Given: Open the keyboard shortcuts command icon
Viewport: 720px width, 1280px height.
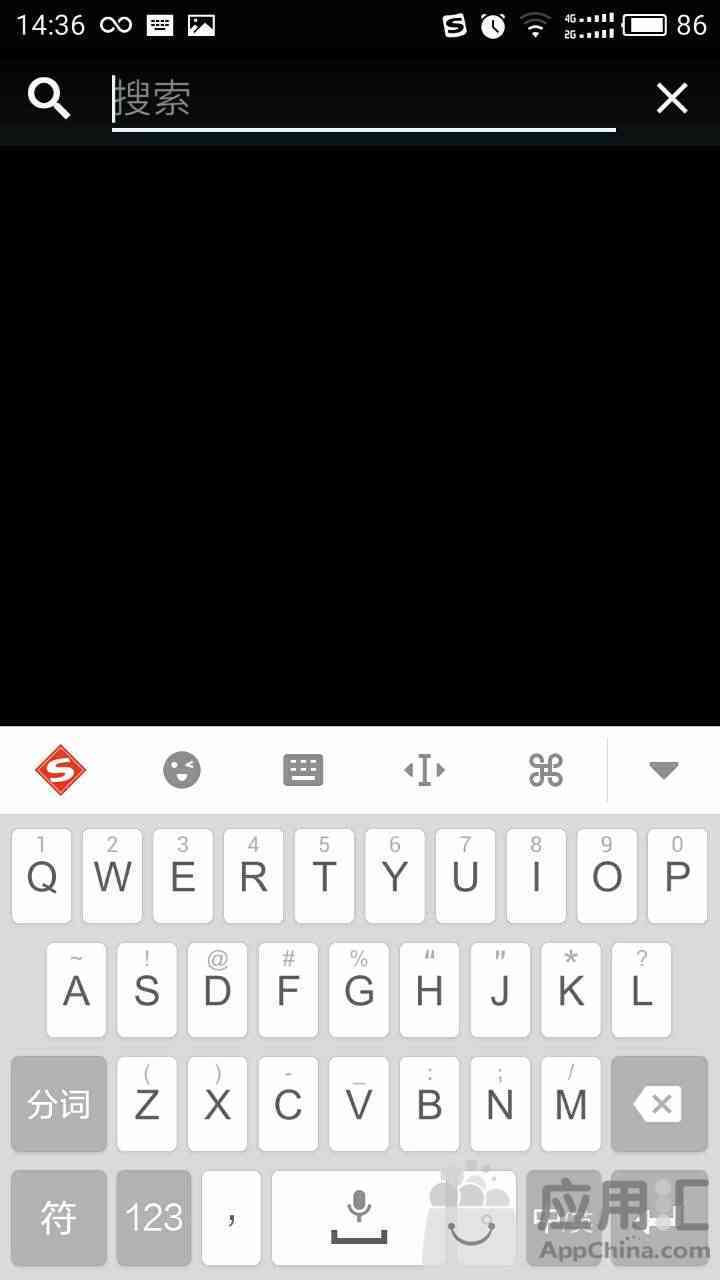Looking at the screenshot, I should [x=546, y=770].
